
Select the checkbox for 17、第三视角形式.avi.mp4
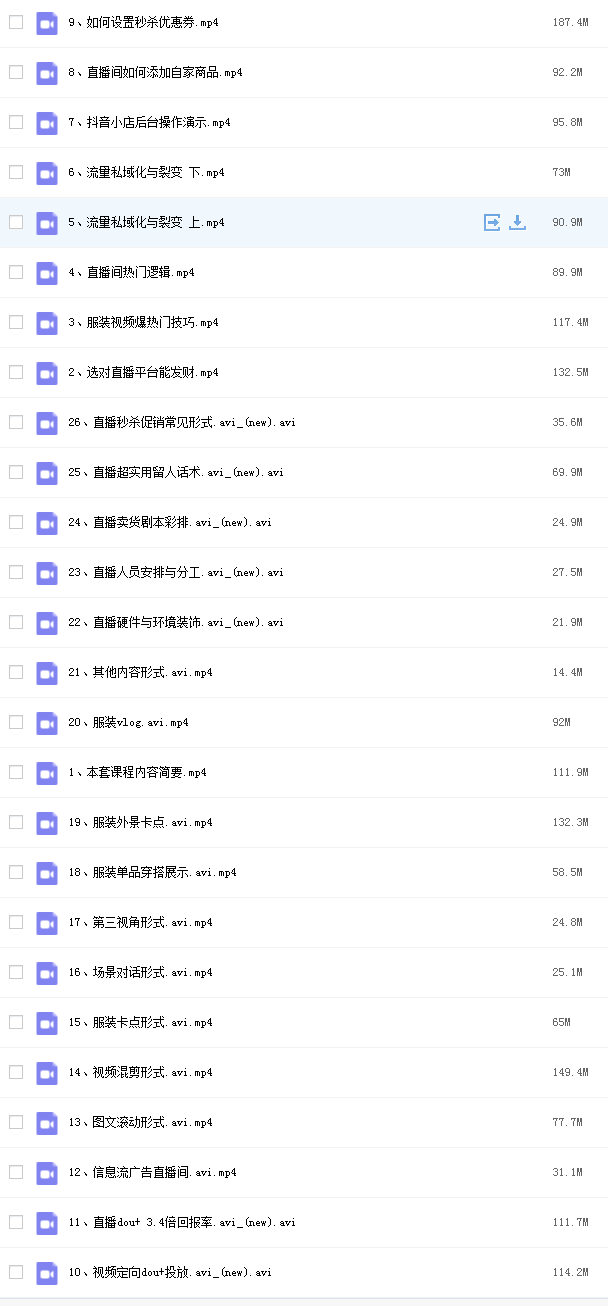coord(16,922)
